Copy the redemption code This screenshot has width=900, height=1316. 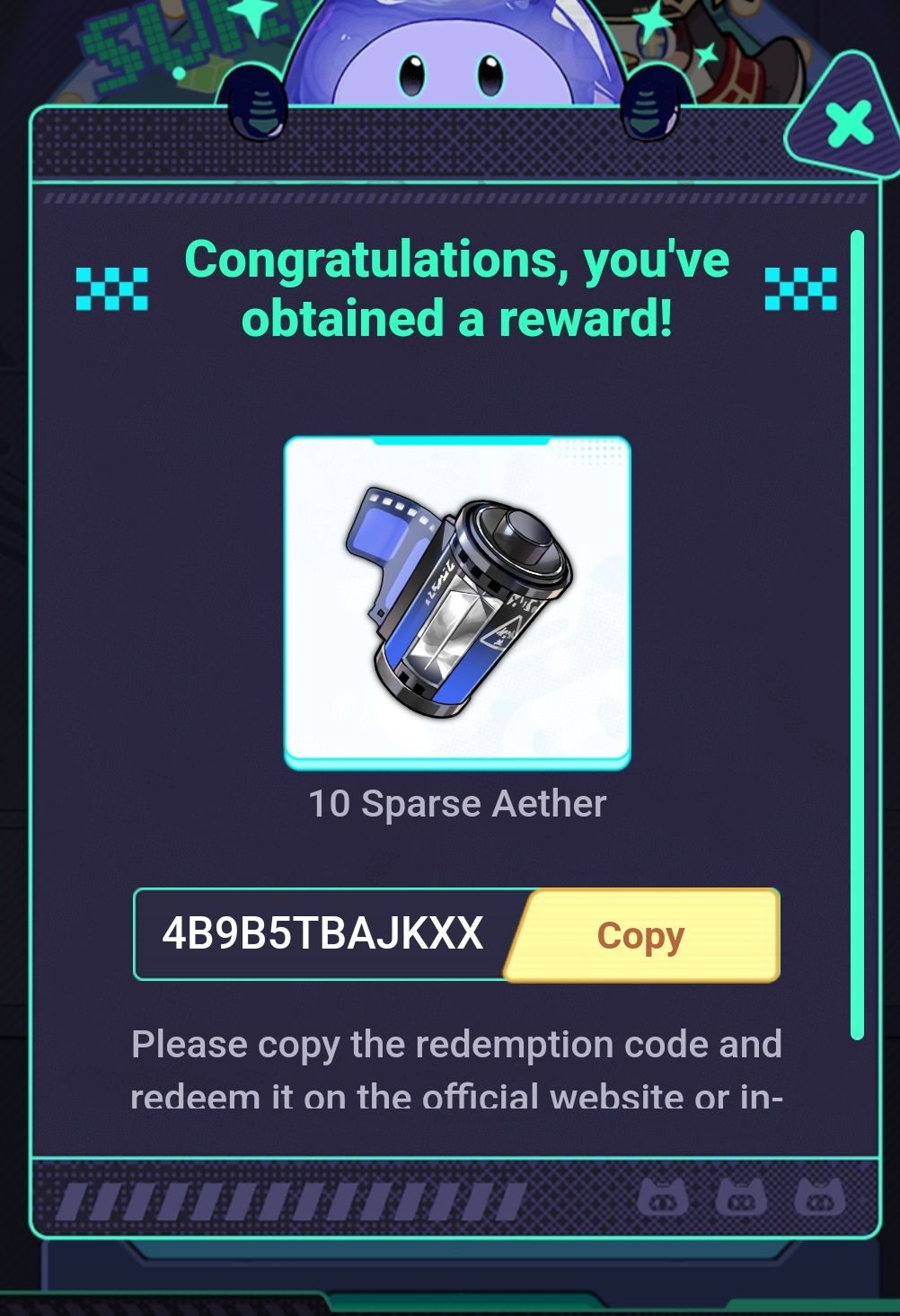(x=641, y=935)
